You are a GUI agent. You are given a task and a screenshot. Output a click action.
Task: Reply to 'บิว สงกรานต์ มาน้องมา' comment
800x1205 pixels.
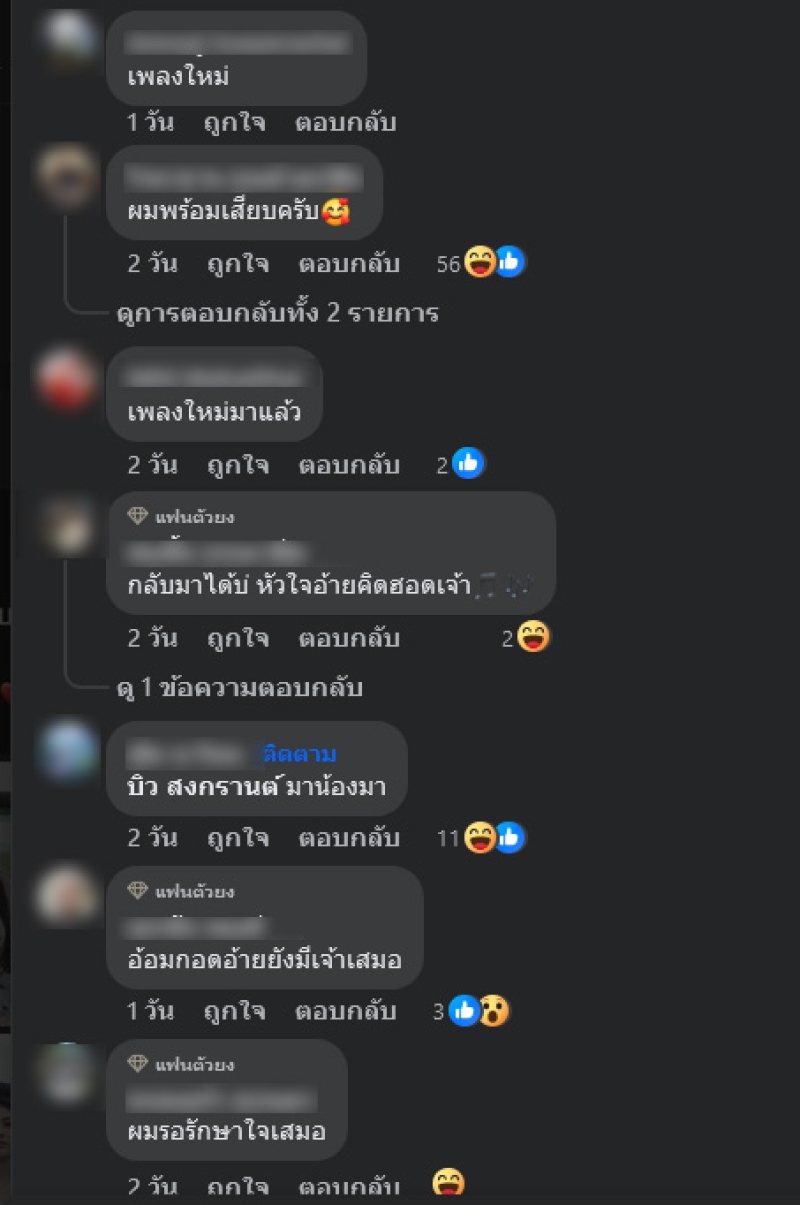point(349,838)
